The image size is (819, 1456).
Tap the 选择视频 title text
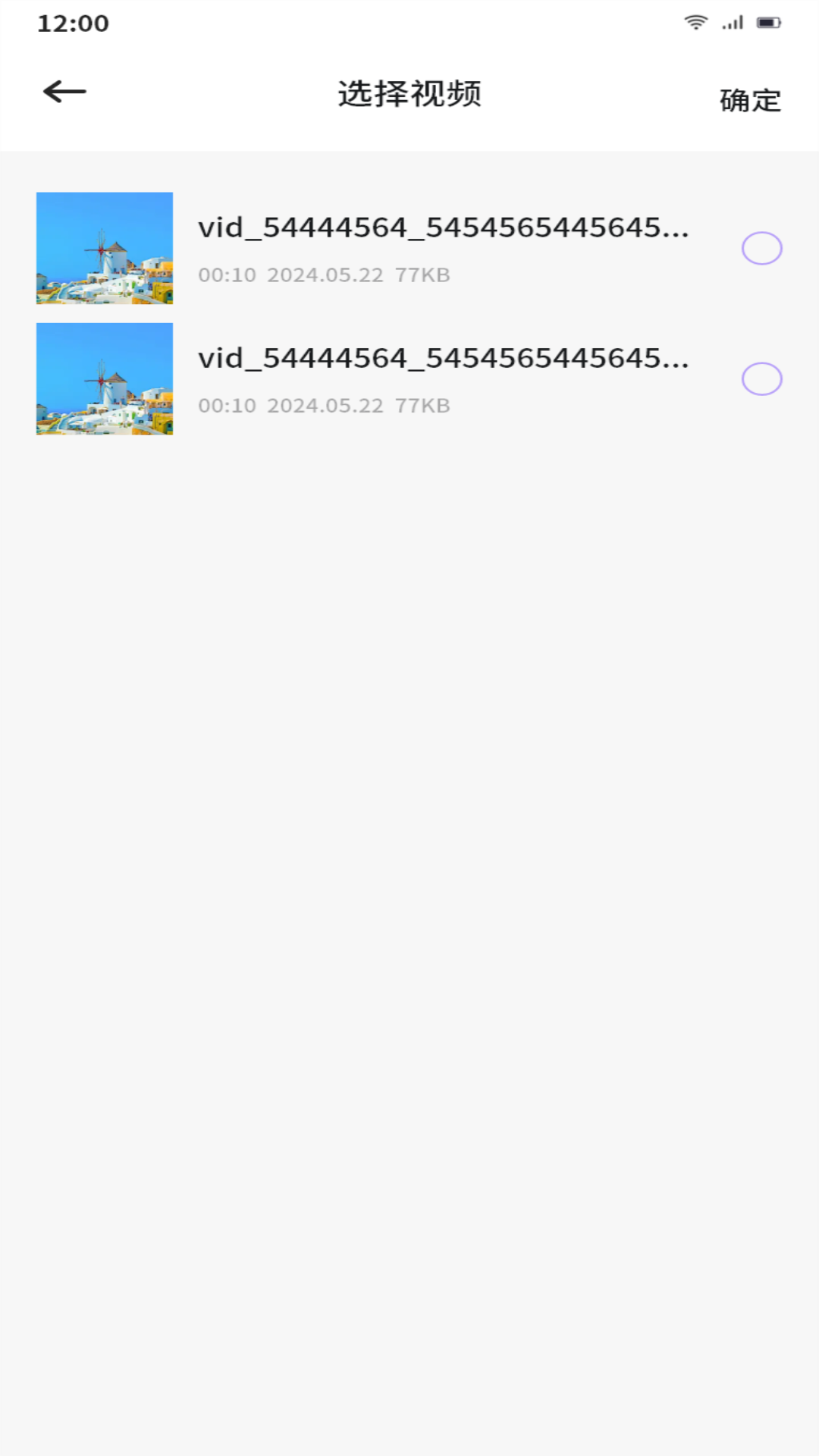tap(409, 93)
